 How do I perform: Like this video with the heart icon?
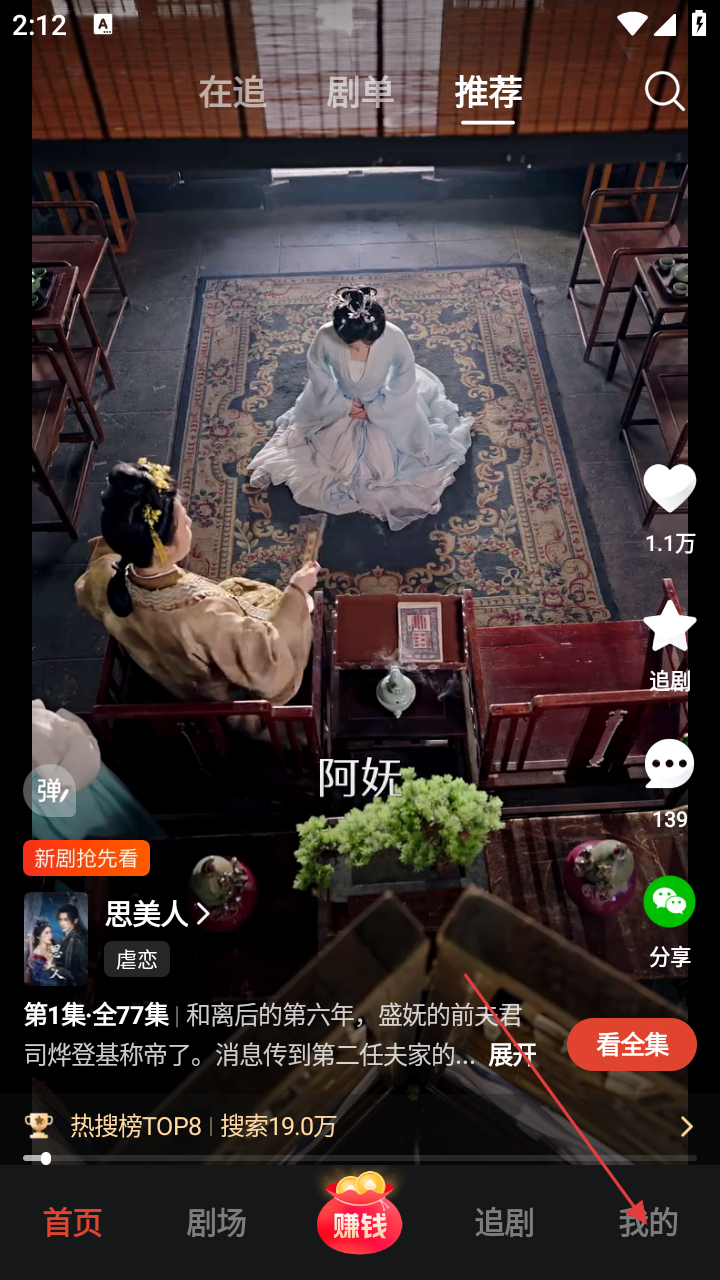tap(669, 490)
